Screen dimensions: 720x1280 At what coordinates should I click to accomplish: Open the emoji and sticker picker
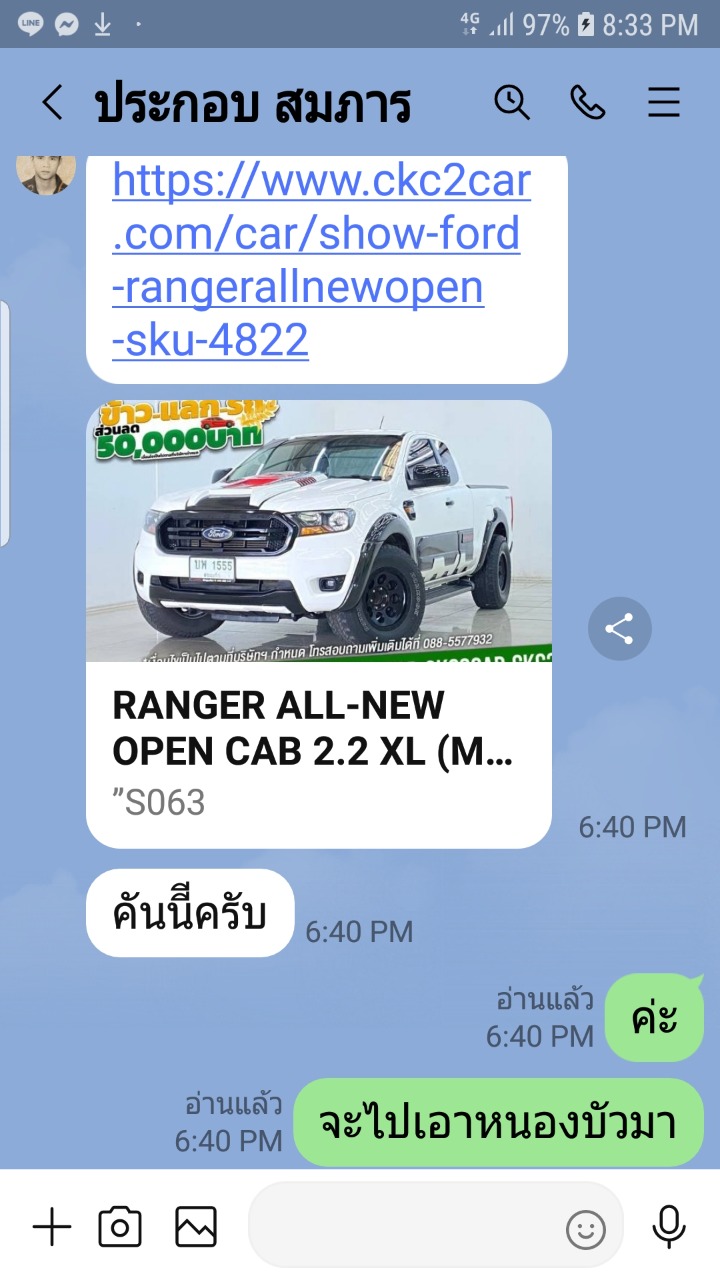pos(586,1229)
